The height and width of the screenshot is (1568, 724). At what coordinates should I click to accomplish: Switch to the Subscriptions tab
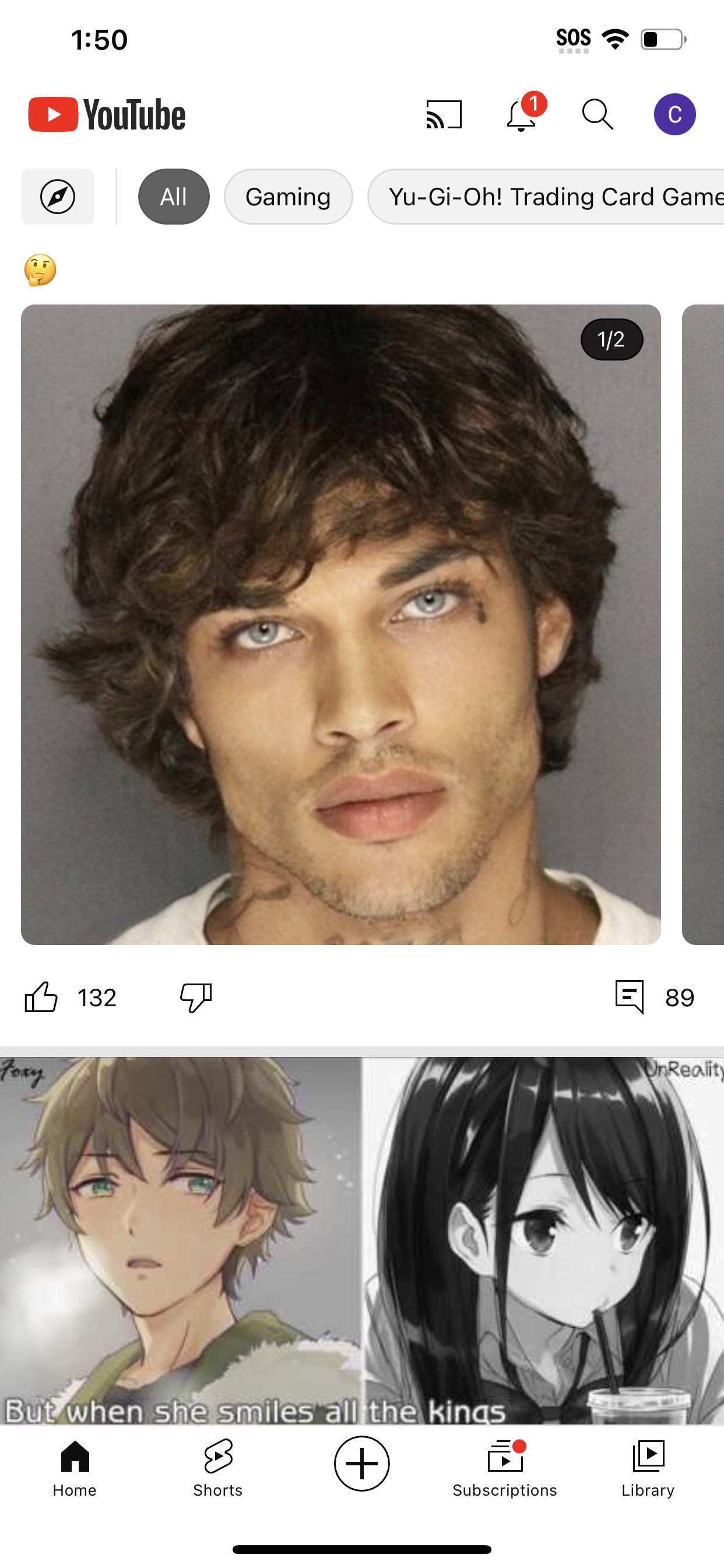point(505,1468)
